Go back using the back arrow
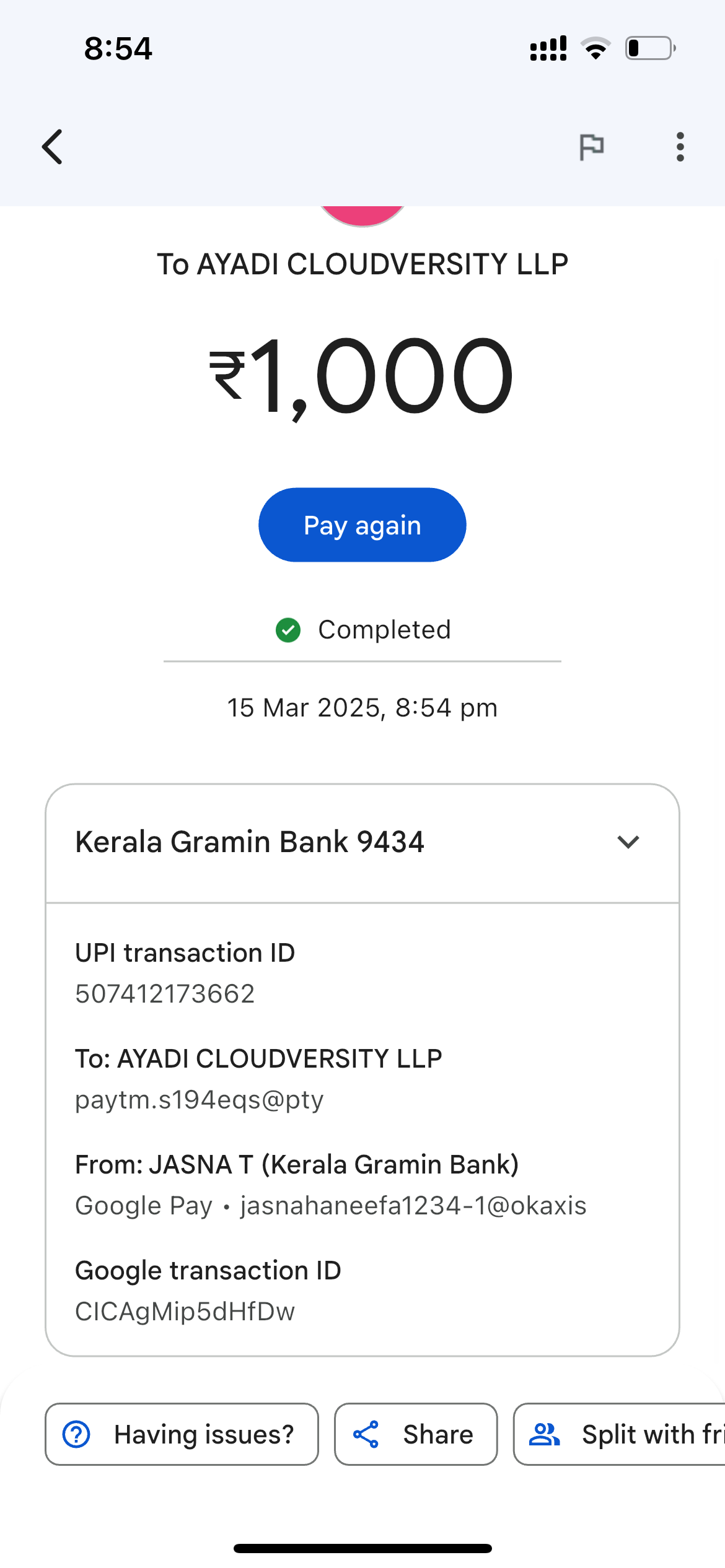The height and width of the screenshot is (1568, 725). [x=53, y=147]
